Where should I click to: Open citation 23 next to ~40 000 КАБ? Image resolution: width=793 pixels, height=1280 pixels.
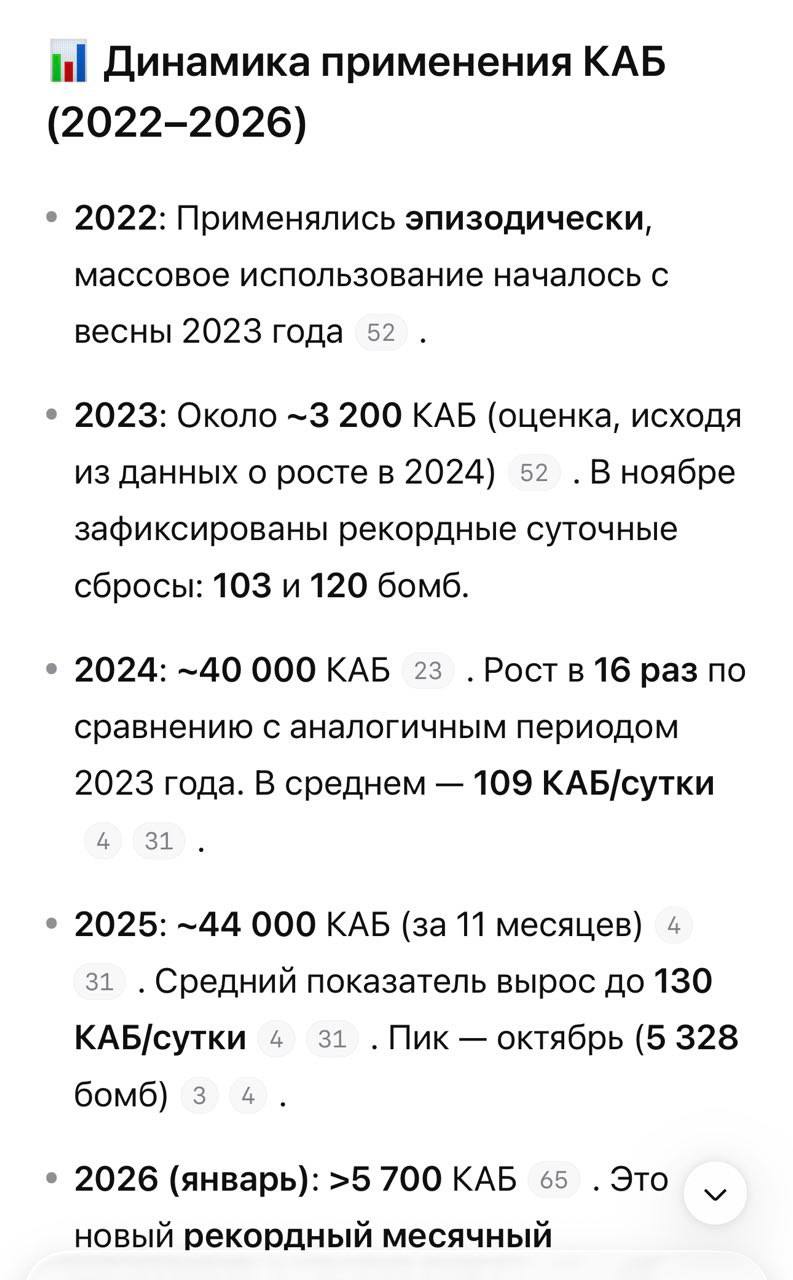pyautogui.click(x=428, y=670)
